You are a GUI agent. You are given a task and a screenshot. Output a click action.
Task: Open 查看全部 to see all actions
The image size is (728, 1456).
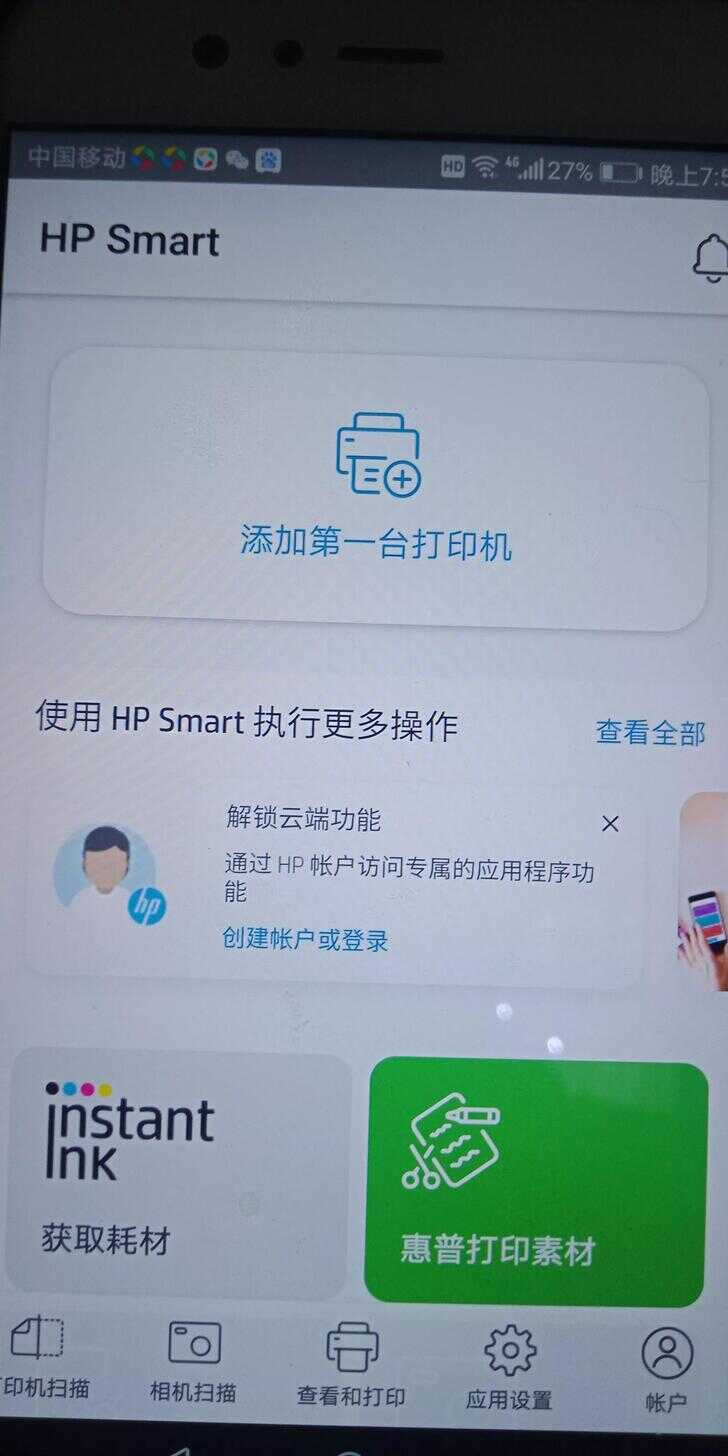coord(650,732)
